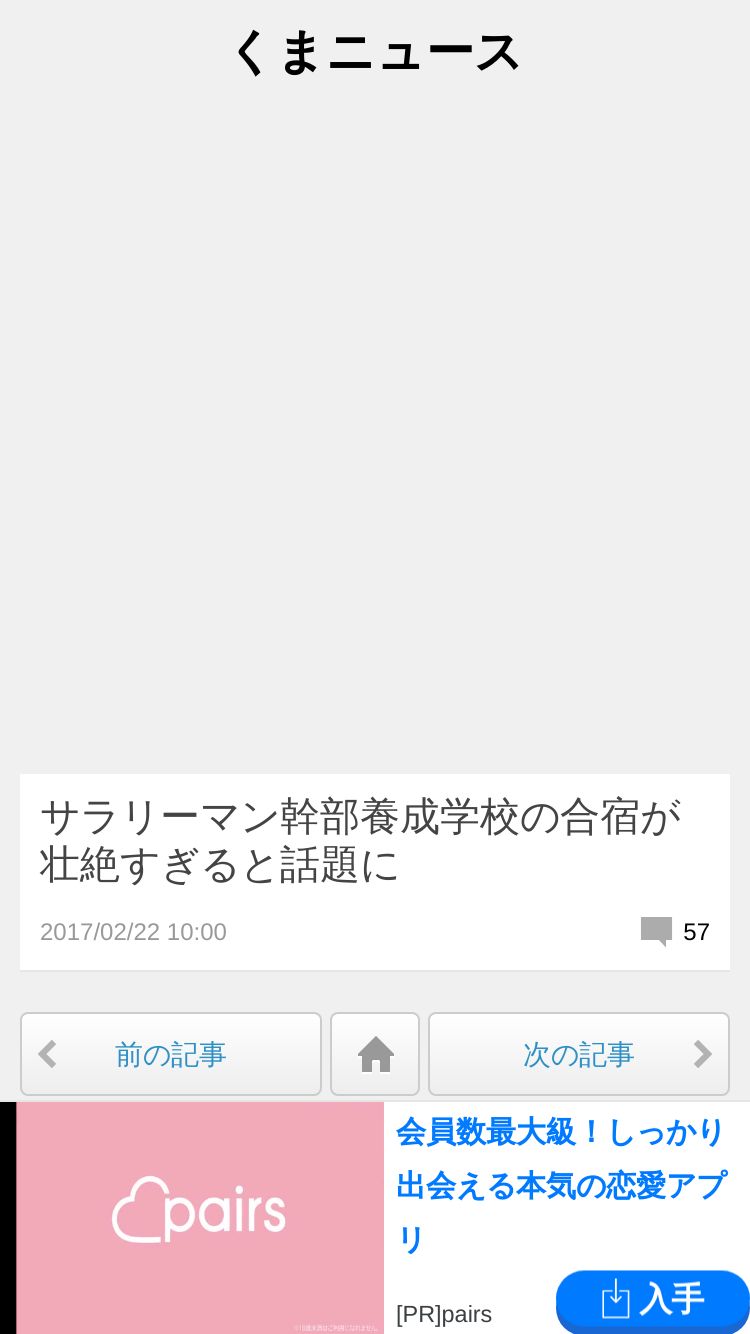The image size is (750, 1334).
Task: Tap the home icon button
Action: click(375, 1054)
